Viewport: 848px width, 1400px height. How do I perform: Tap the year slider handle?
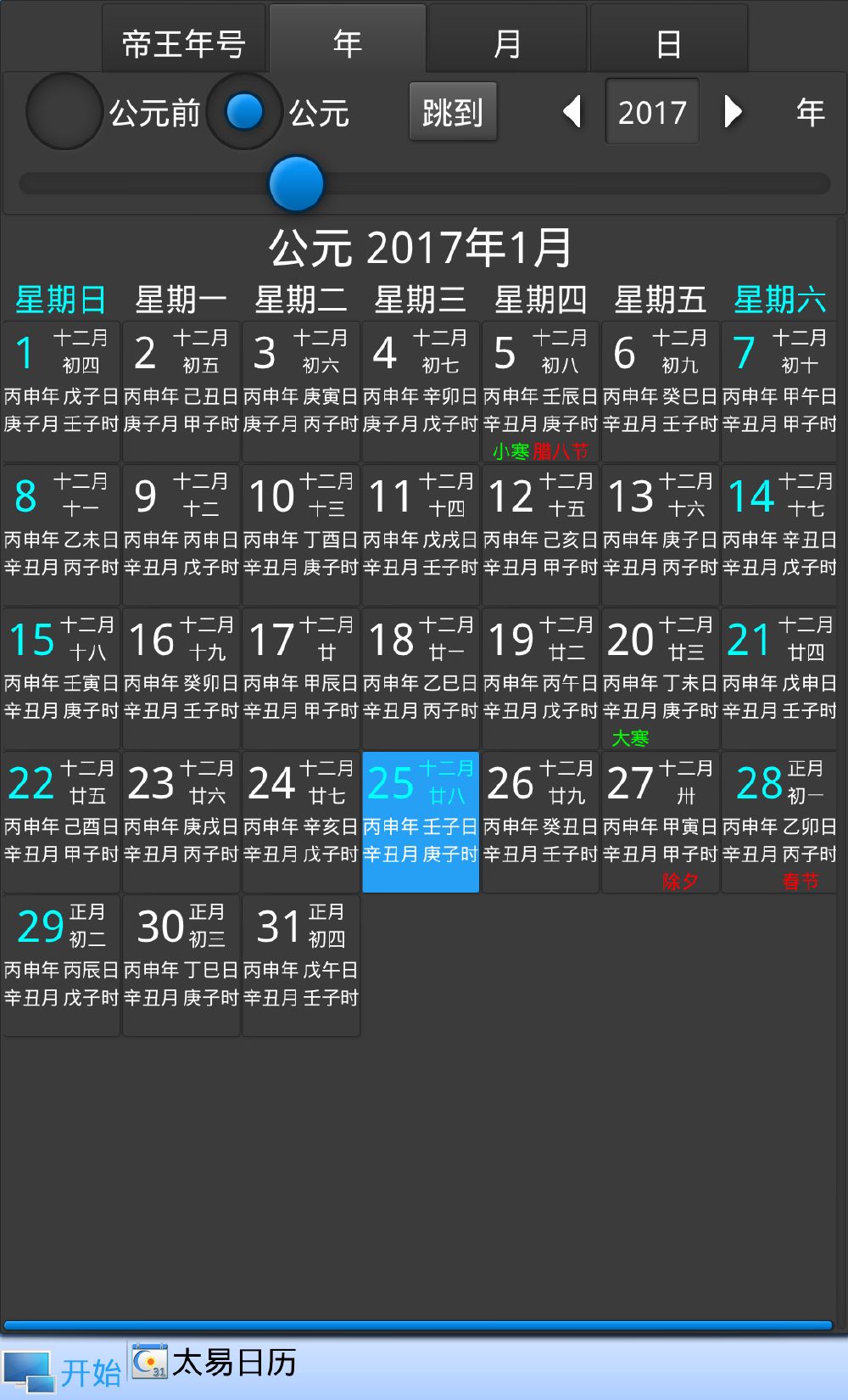tap(296, 183)
